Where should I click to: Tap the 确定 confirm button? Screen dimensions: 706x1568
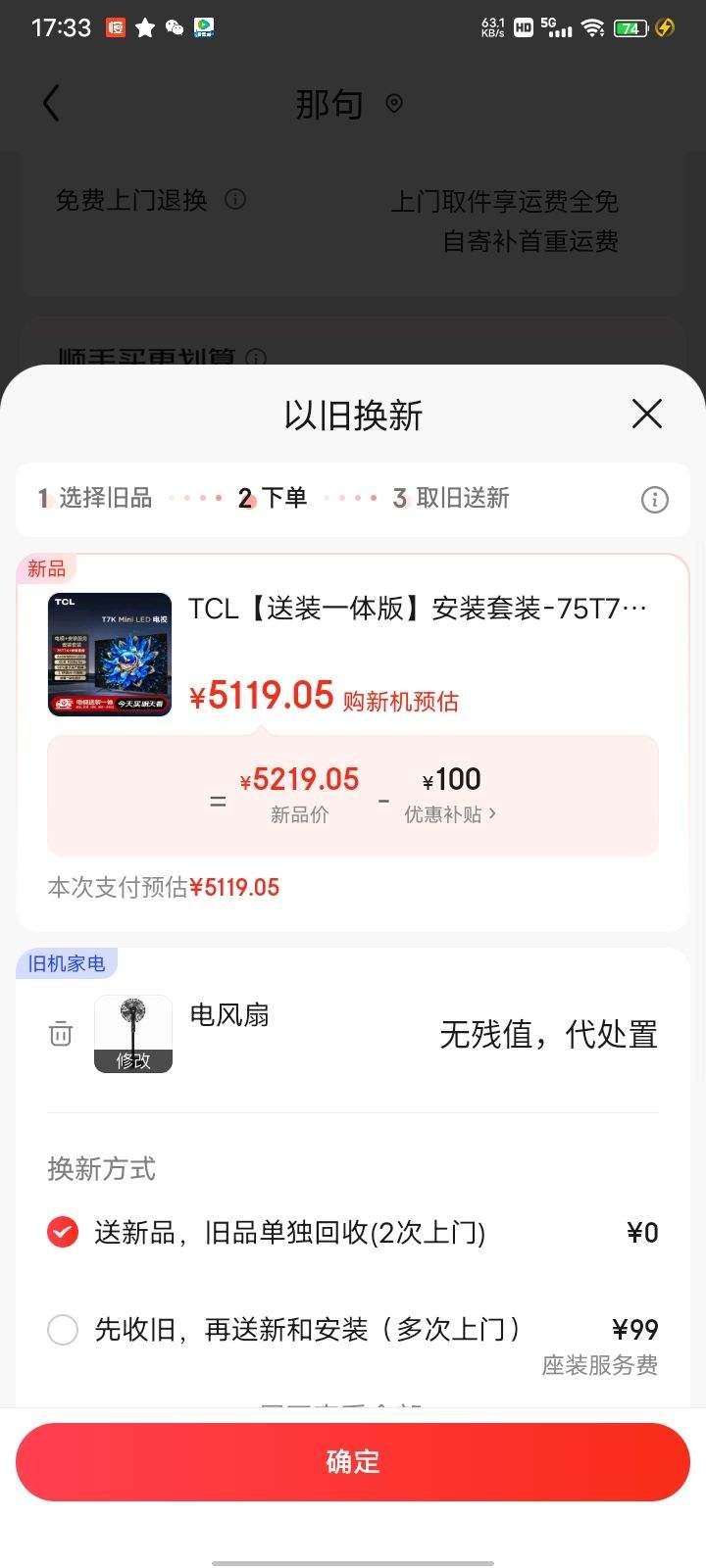pyautogui.click(x=353, y=1462)
